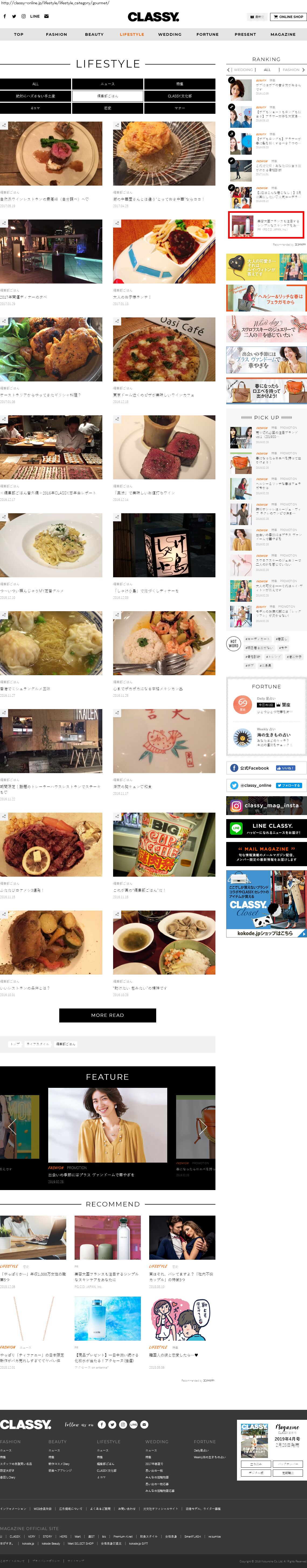Open the Oasi Café pizza article
The image size is (307, 1568).
point(164,349)
